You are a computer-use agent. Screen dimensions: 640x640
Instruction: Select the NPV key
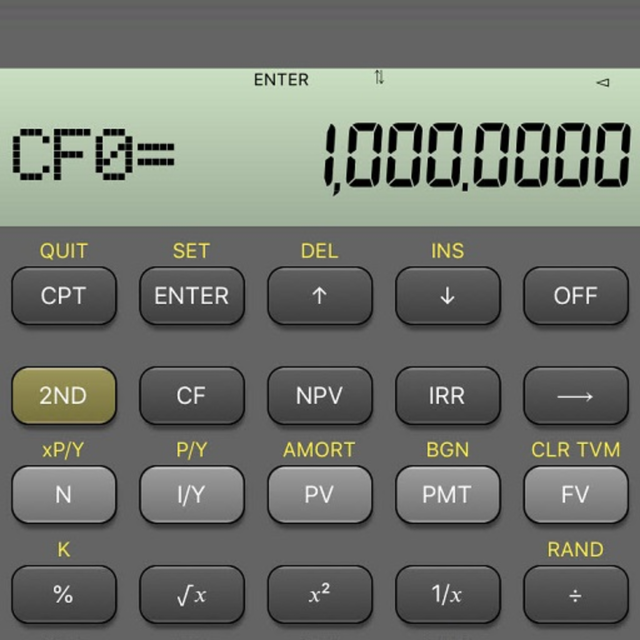(x=319, y=395)
